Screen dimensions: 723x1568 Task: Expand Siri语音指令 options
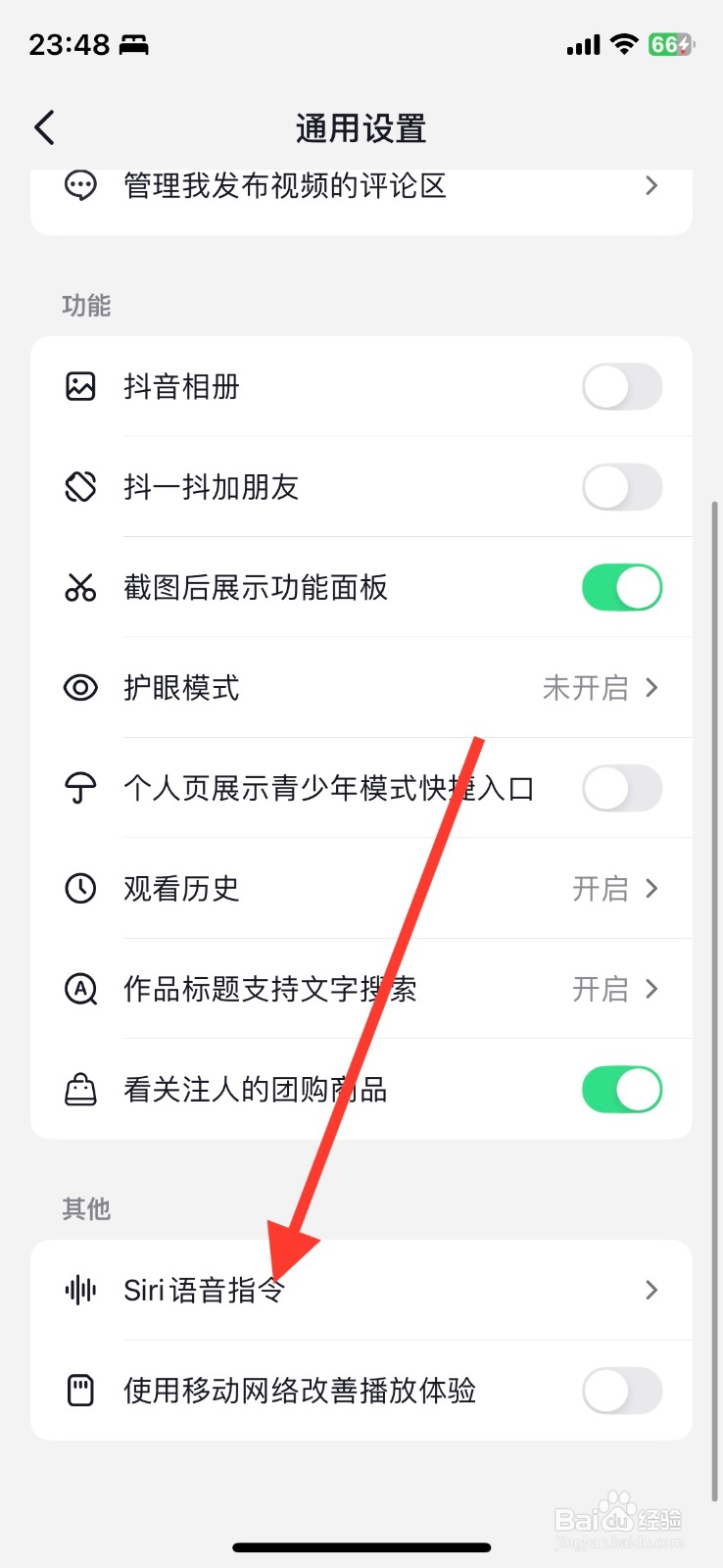[x=651, y=1291]
